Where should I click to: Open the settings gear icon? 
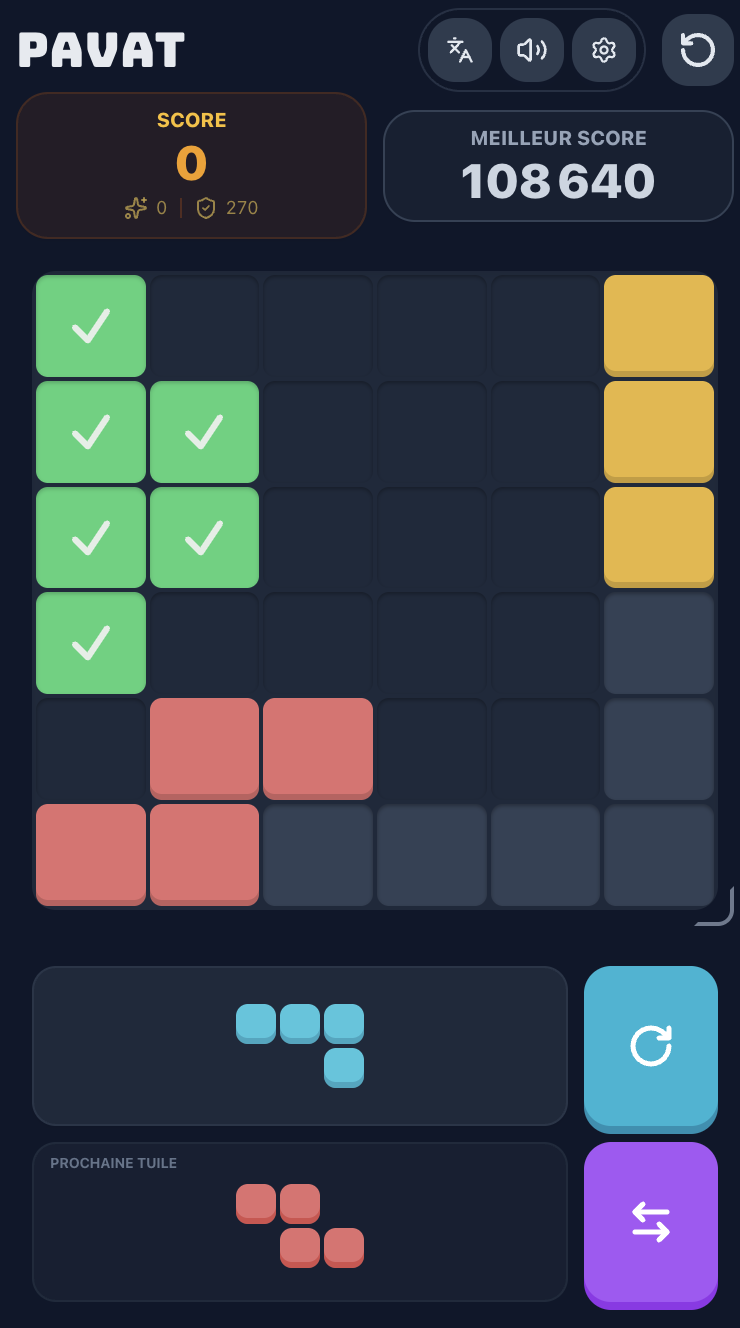(605, 50)
